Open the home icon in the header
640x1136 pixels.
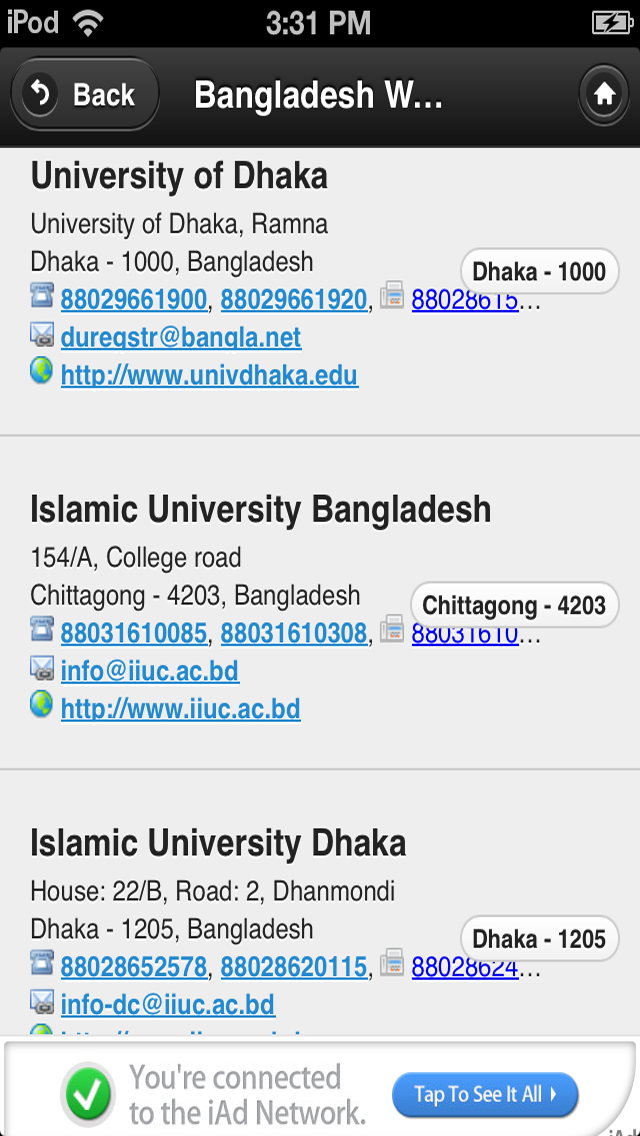pos(603,95)
